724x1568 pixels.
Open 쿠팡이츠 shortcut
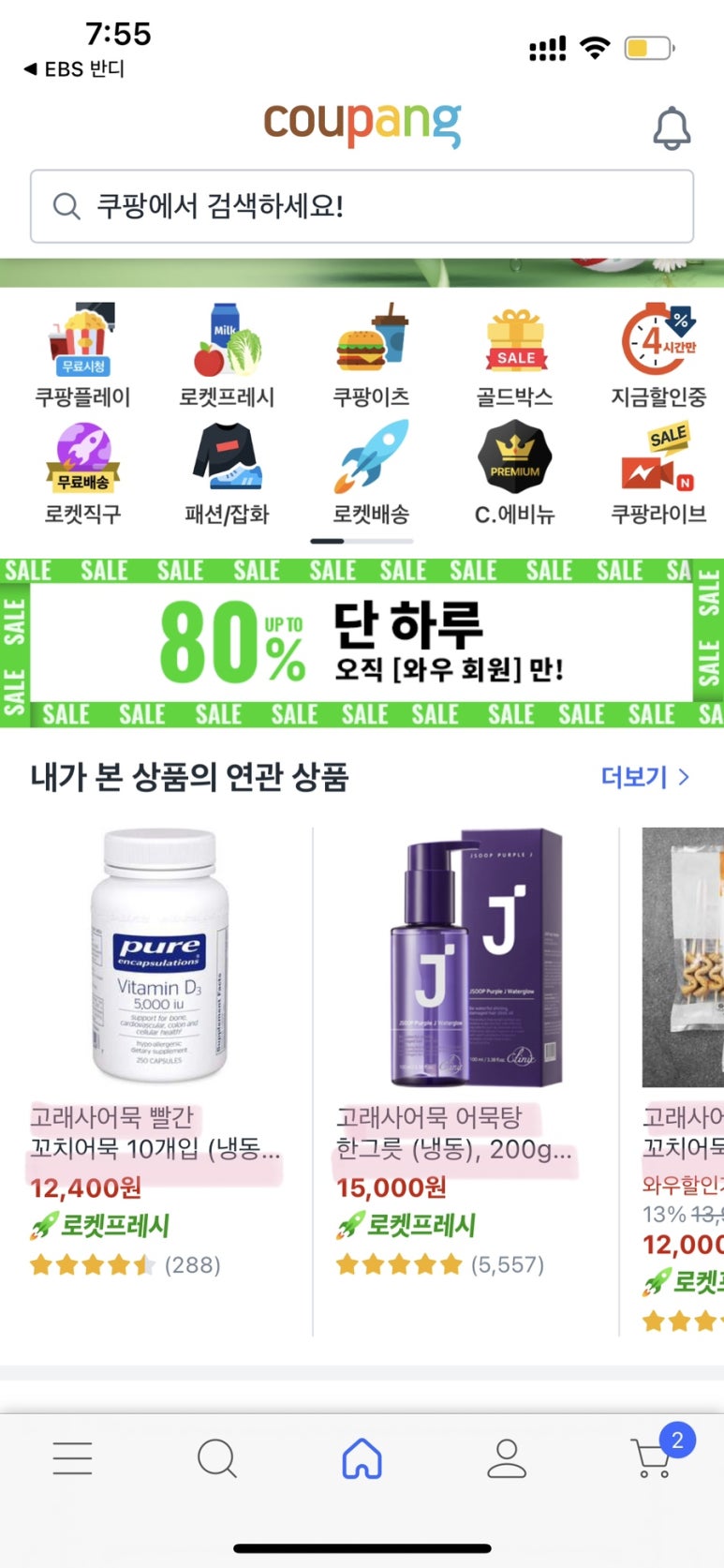point(371,355)
